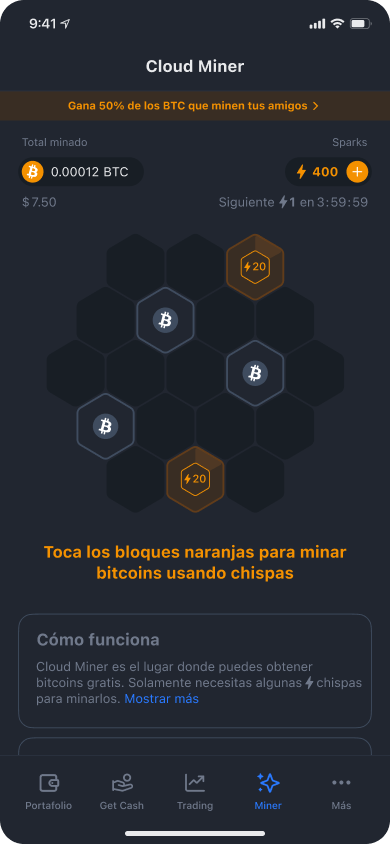Open the Get Cash tab
Image resolution: width=390 pixels, height=844 pixels.
coord(122,791)
